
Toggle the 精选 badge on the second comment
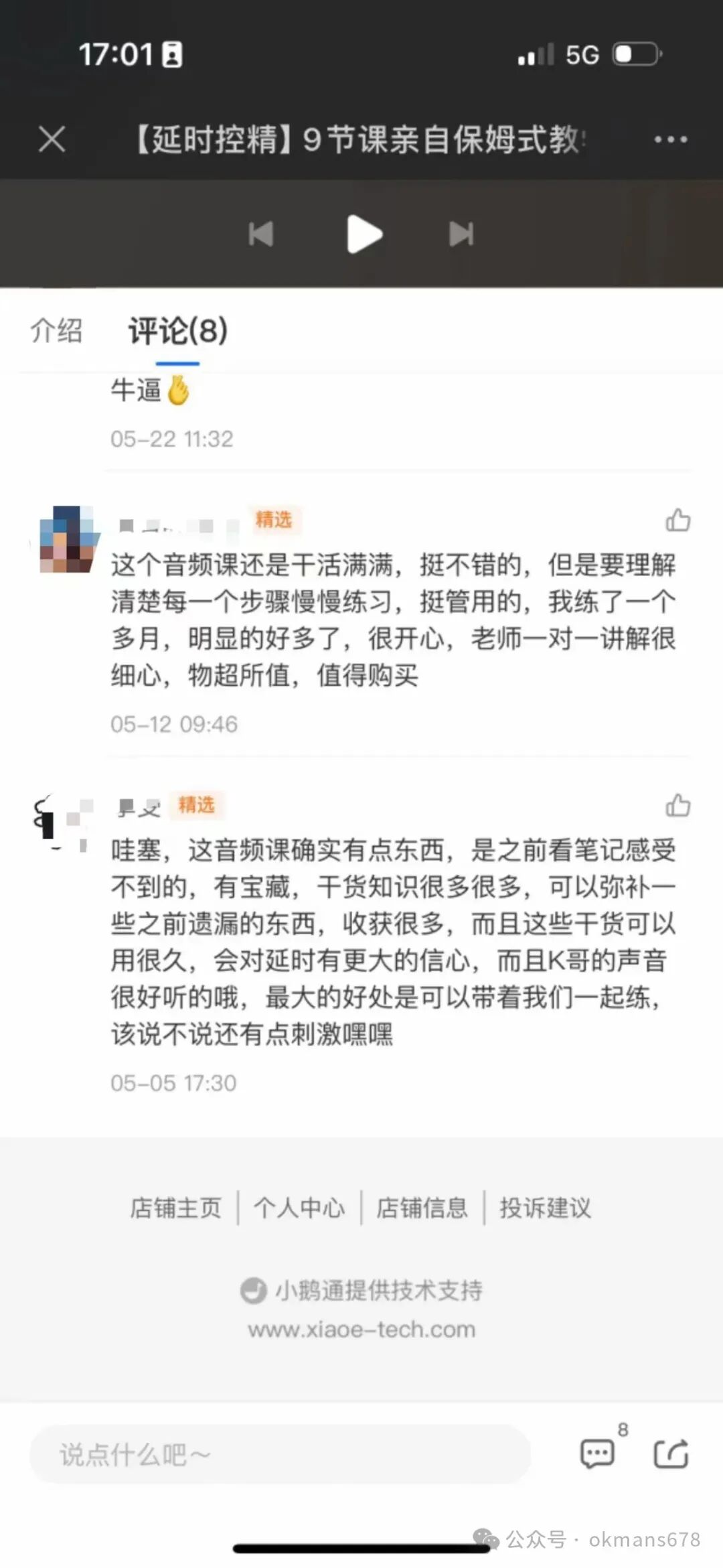pyautogui.click(x=195, y=806)
